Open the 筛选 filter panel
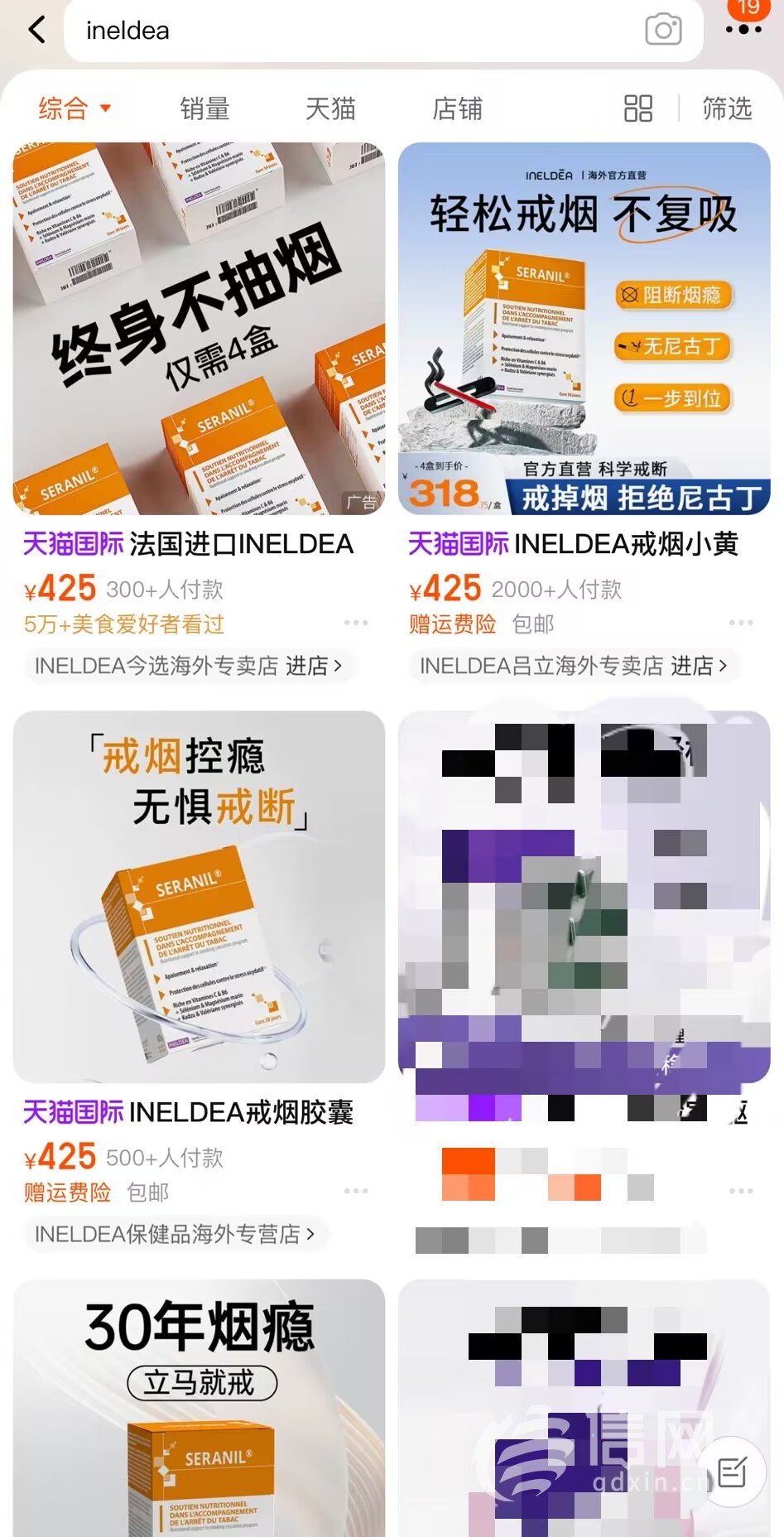784x1537 pixels. click(x=727, y=108)
